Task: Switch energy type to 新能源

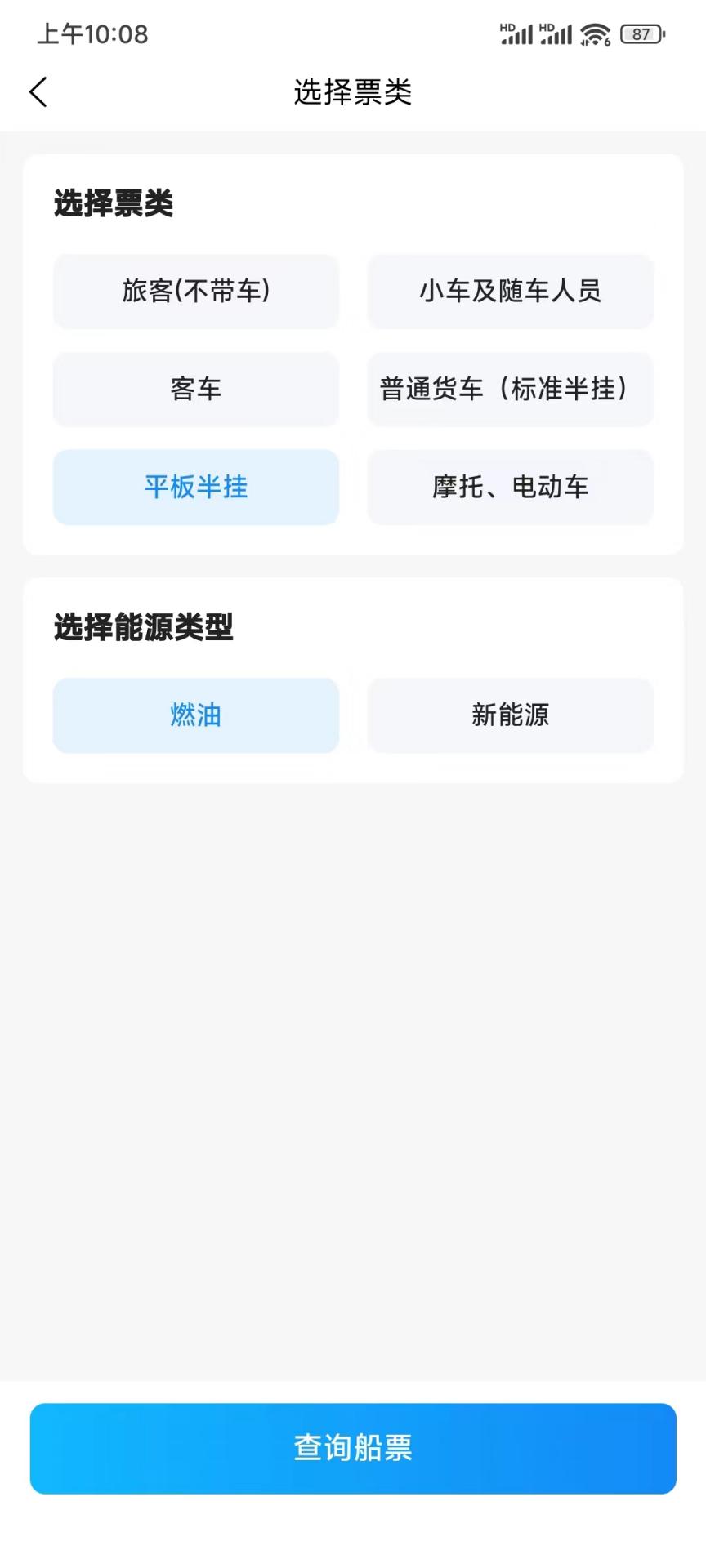Action: (511, 715)
